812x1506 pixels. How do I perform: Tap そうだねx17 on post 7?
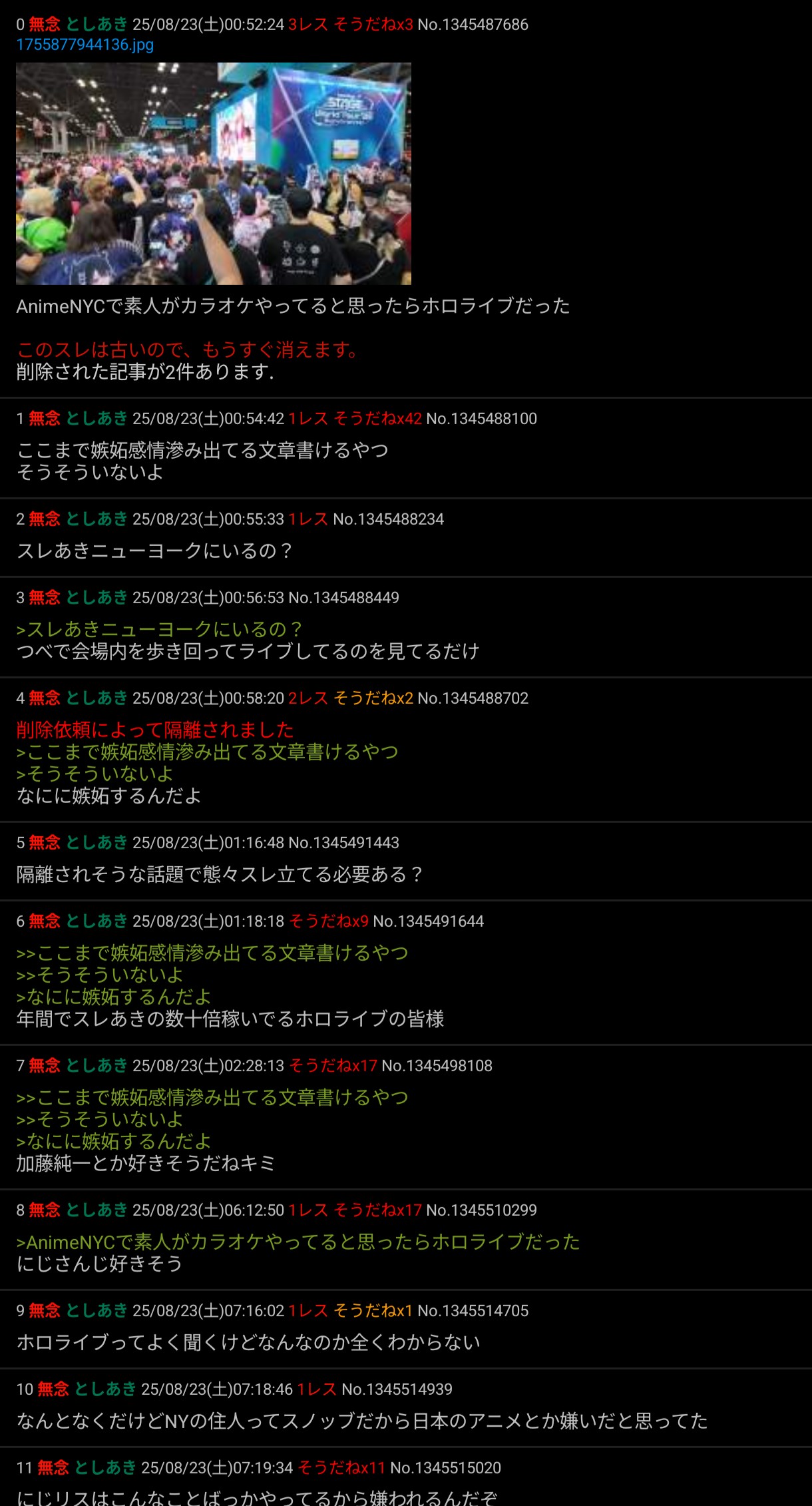coord(333,1066)
